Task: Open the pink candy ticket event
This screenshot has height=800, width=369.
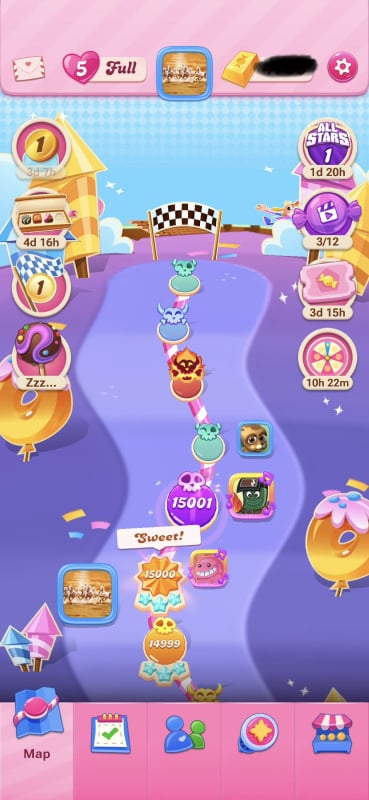Action: click(x=327, y=290)
